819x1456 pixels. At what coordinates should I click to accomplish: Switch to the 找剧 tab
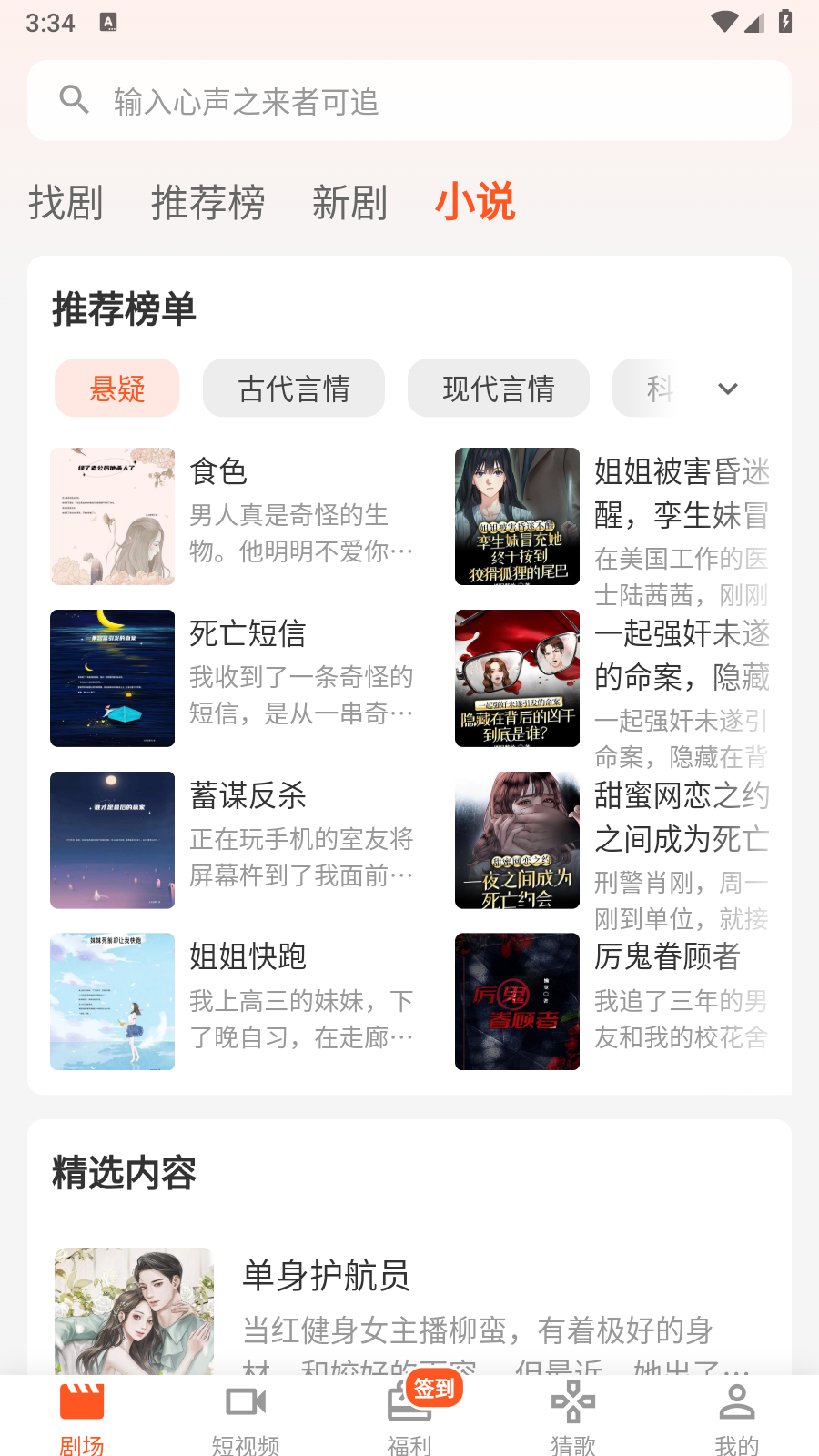(66, 202)
